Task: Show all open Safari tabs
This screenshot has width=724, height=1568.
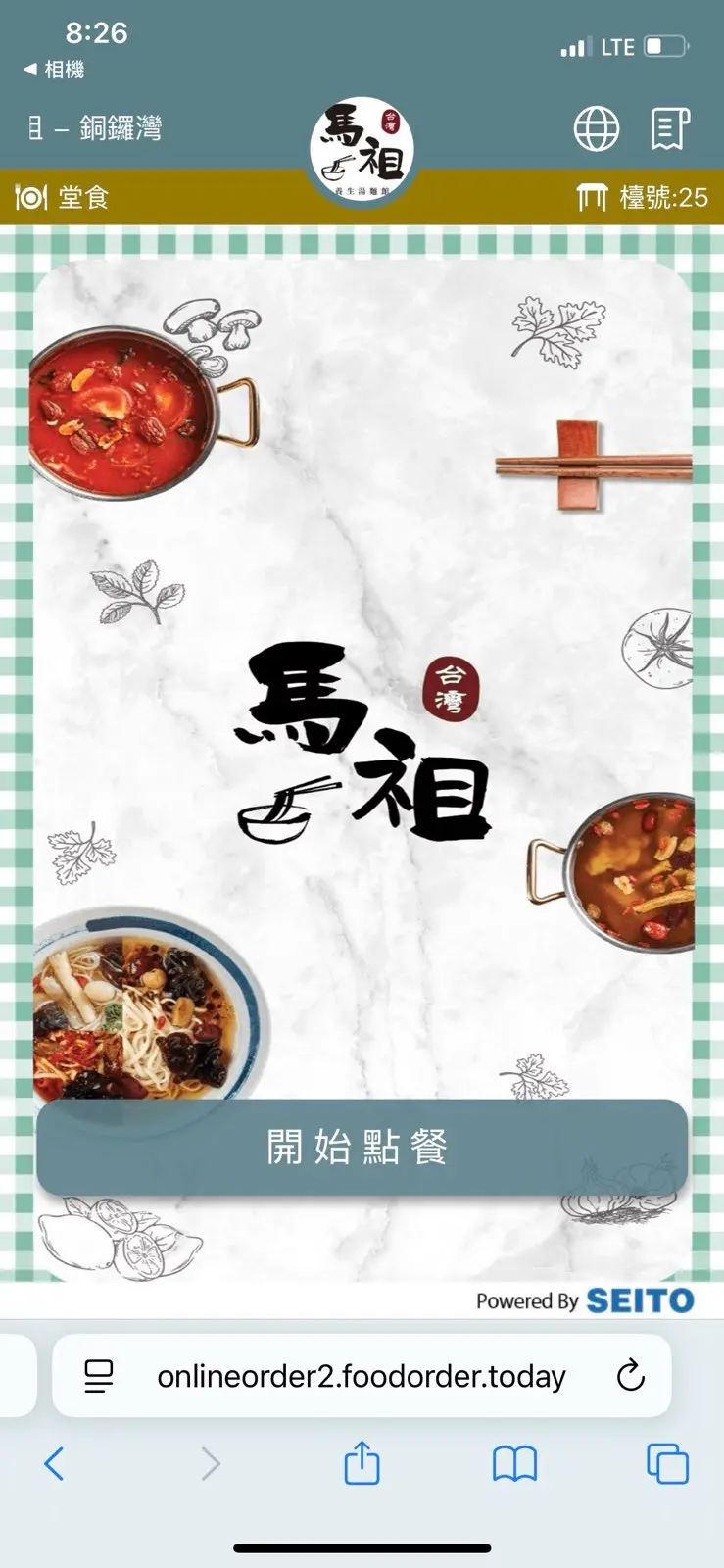Action: coord(667,1464)
